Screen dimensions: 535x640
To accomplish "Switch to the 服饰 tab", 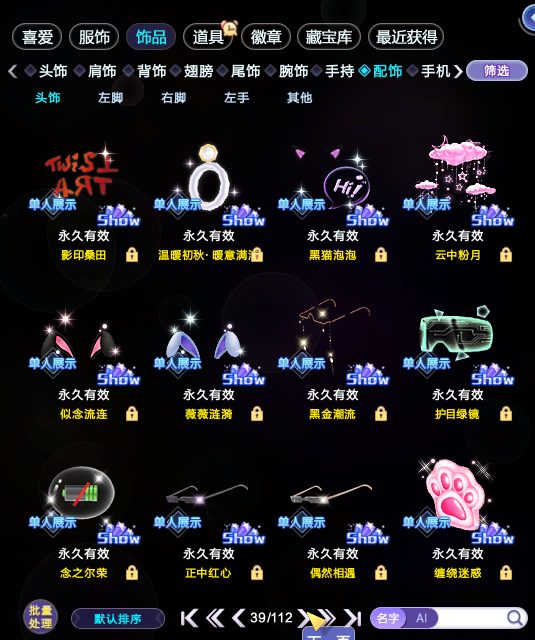I will point(94,37).
